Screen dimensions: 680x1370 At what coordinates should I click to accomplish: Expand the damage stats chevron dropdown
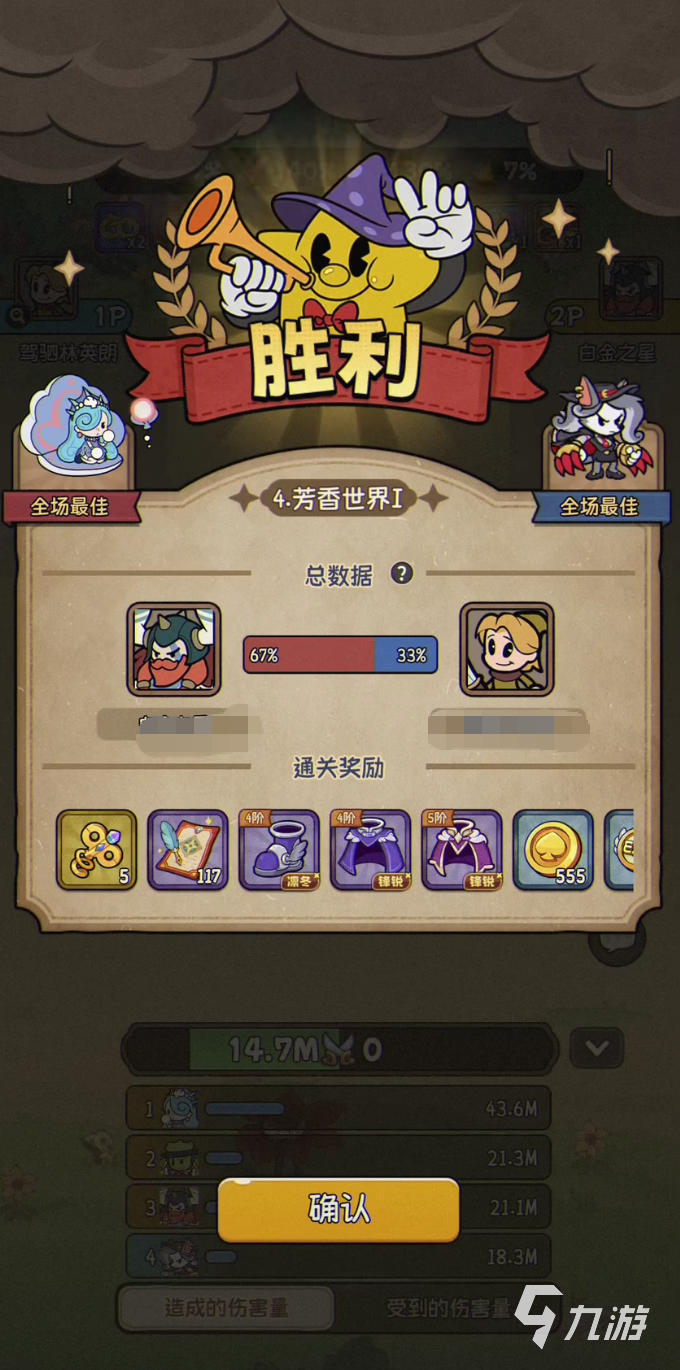click(x=596, y=1049)
